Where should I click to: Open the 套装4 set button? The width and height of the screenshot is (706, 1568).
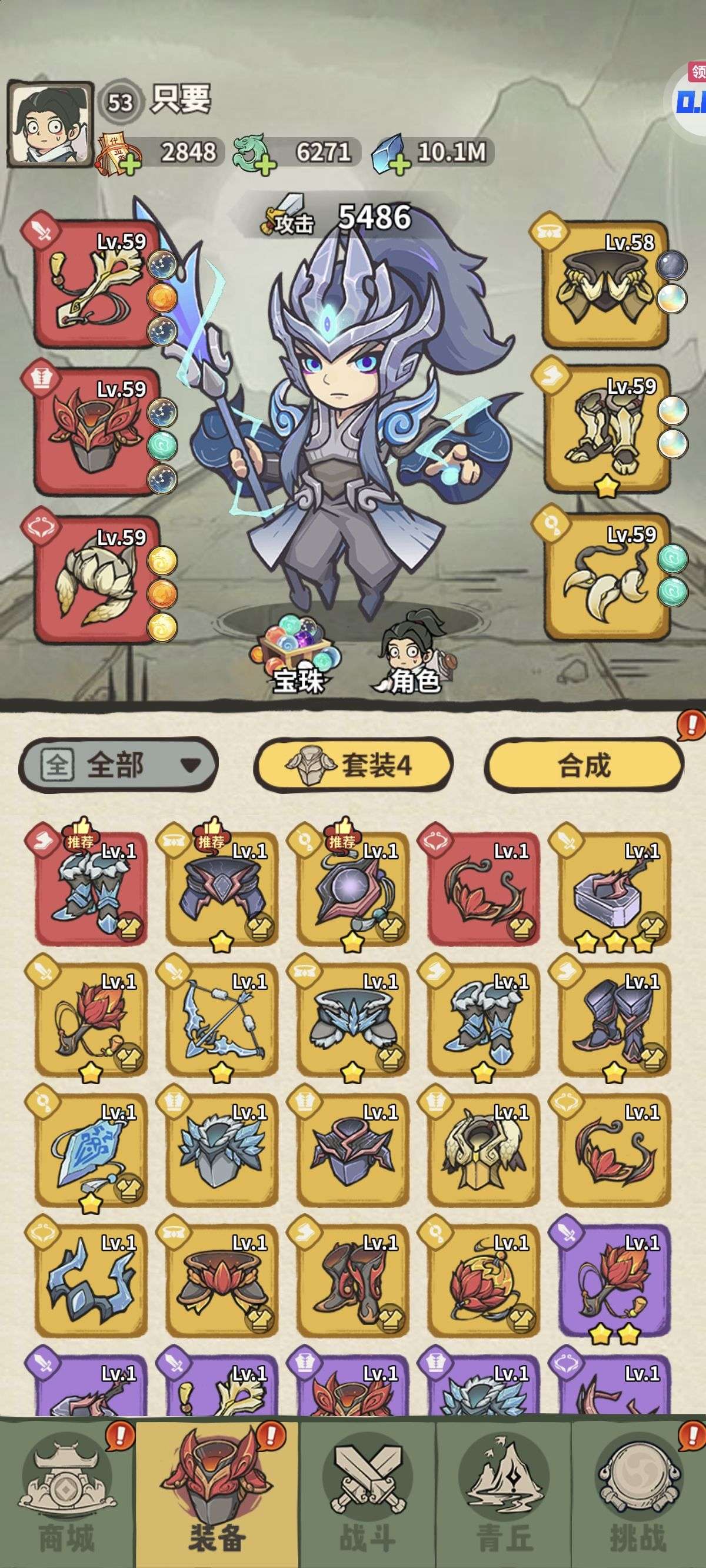click(353, 765)
